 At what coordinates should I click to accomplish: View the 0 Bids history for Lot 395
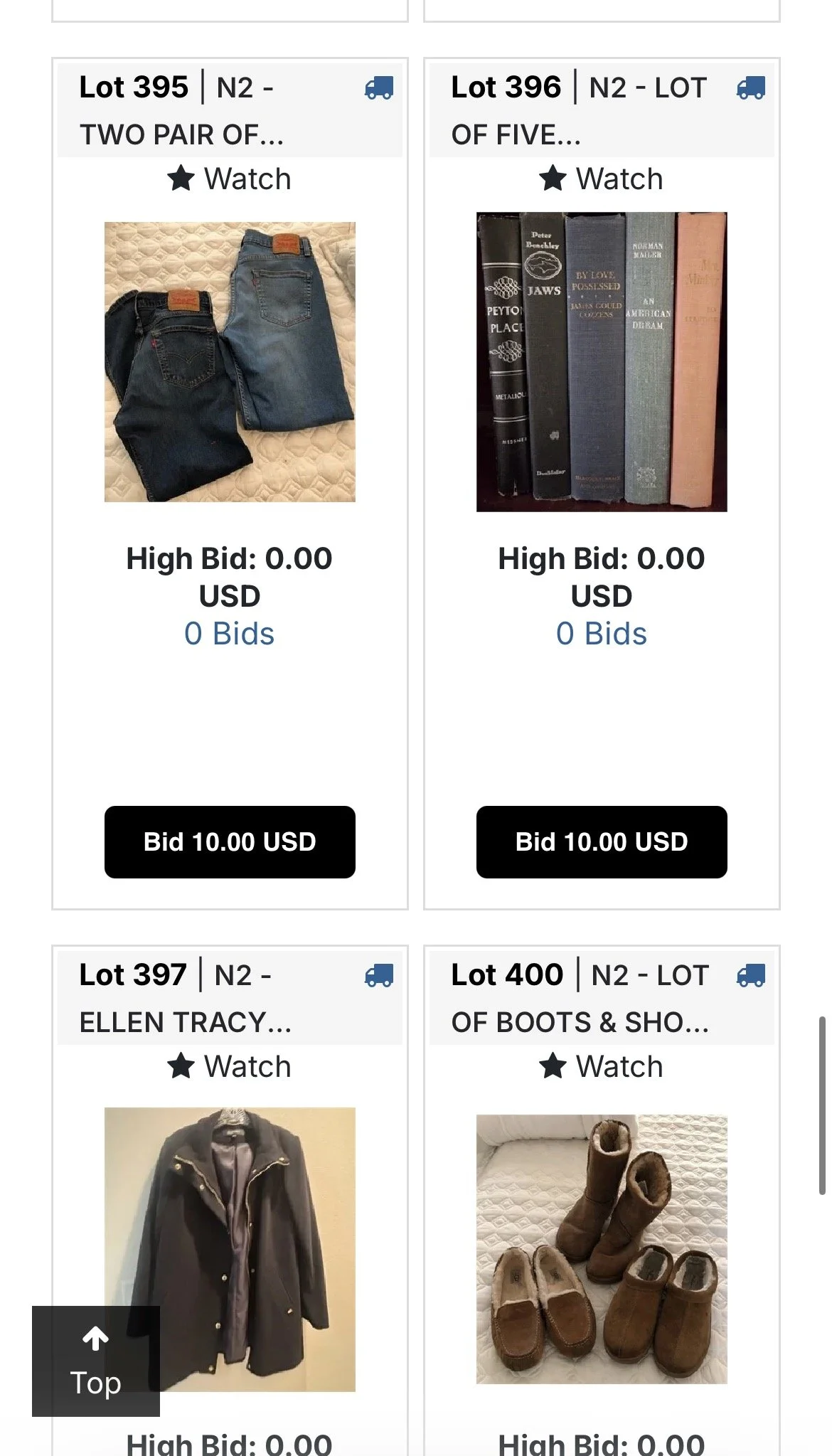[x=229, y=634]
